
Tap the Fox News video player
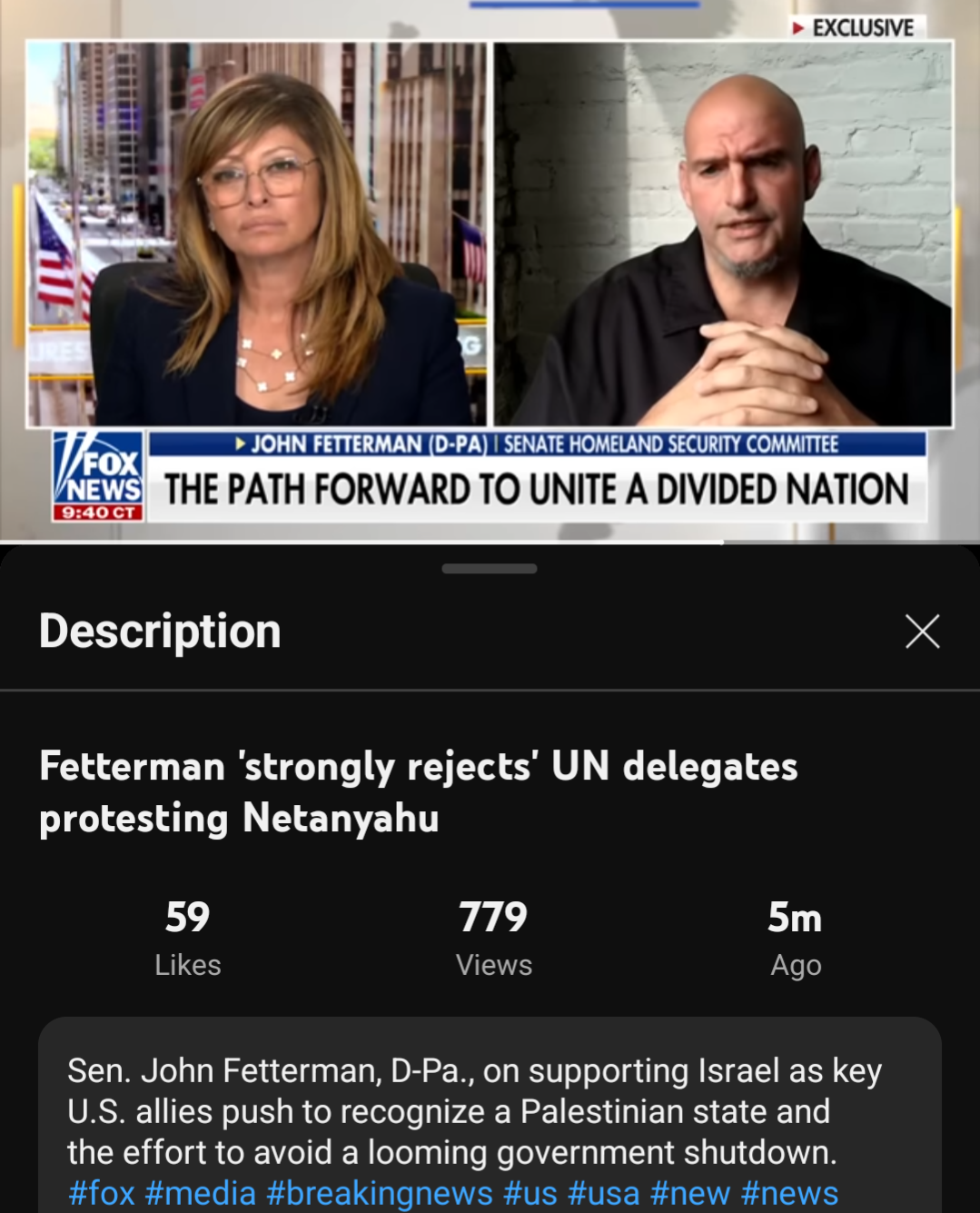coord(490,273)
